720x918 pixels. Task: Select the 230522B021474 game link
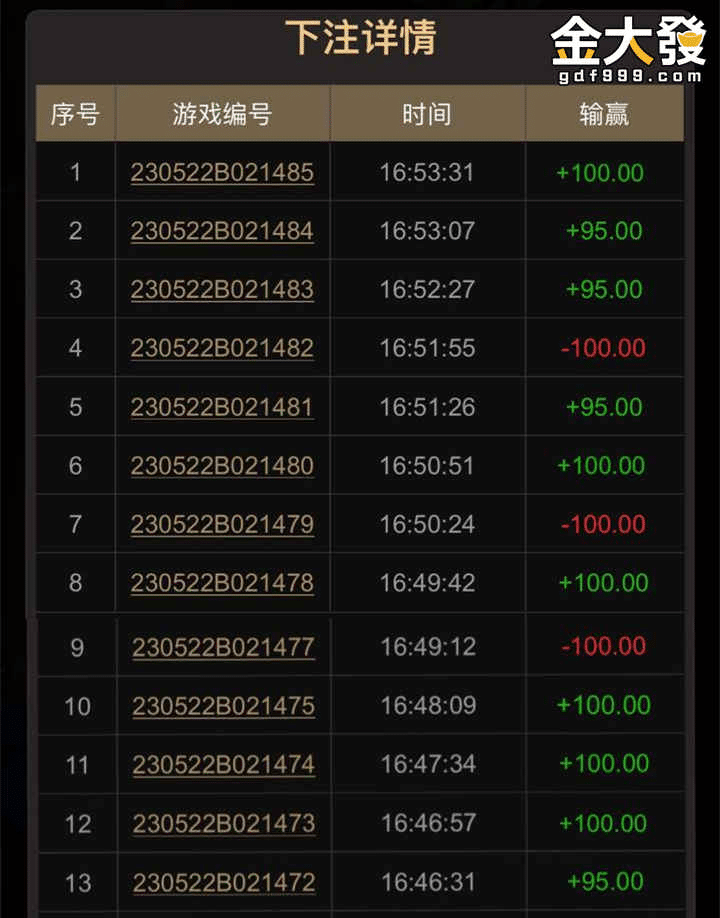(223, 764)
